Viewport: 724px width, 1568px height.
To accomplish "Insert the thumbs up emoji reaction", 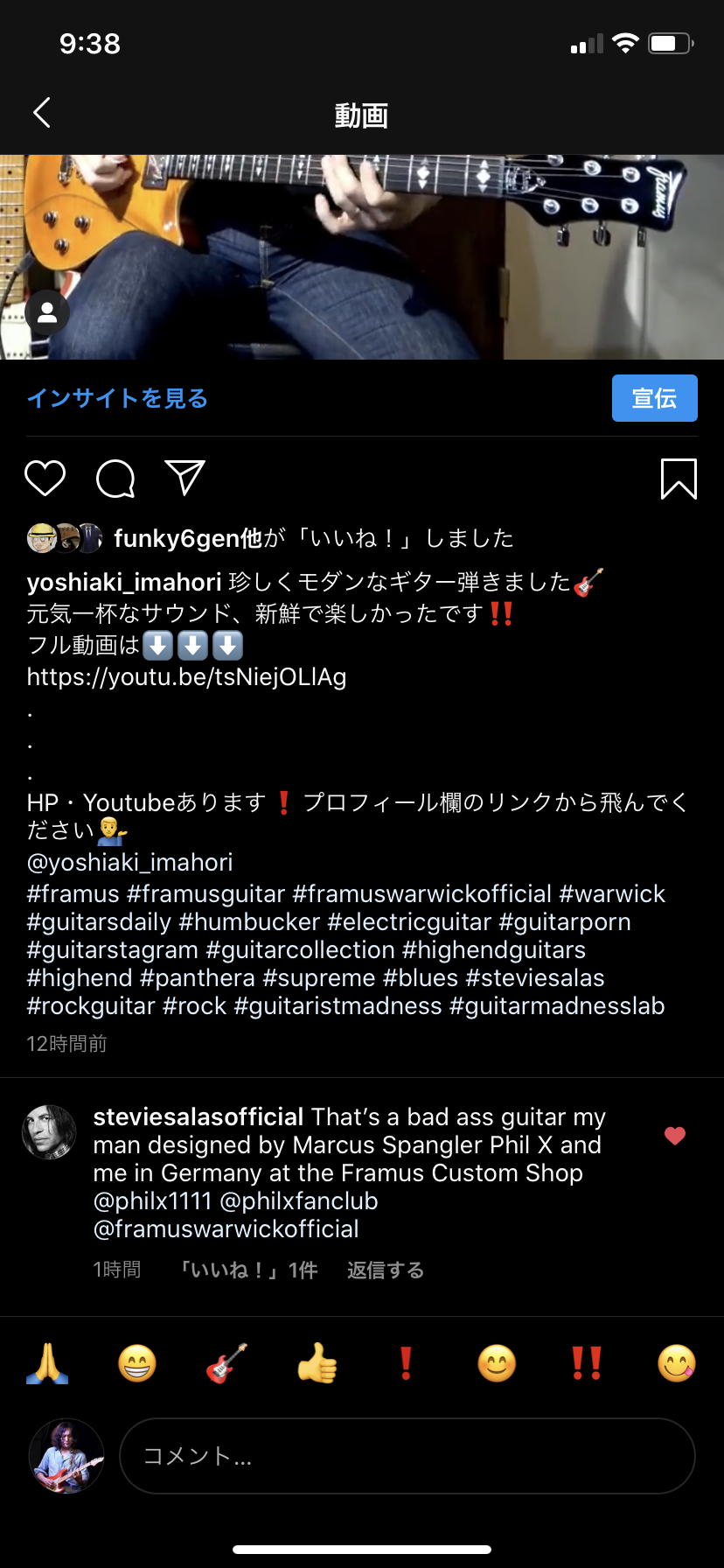I will tap(317, 1363).
